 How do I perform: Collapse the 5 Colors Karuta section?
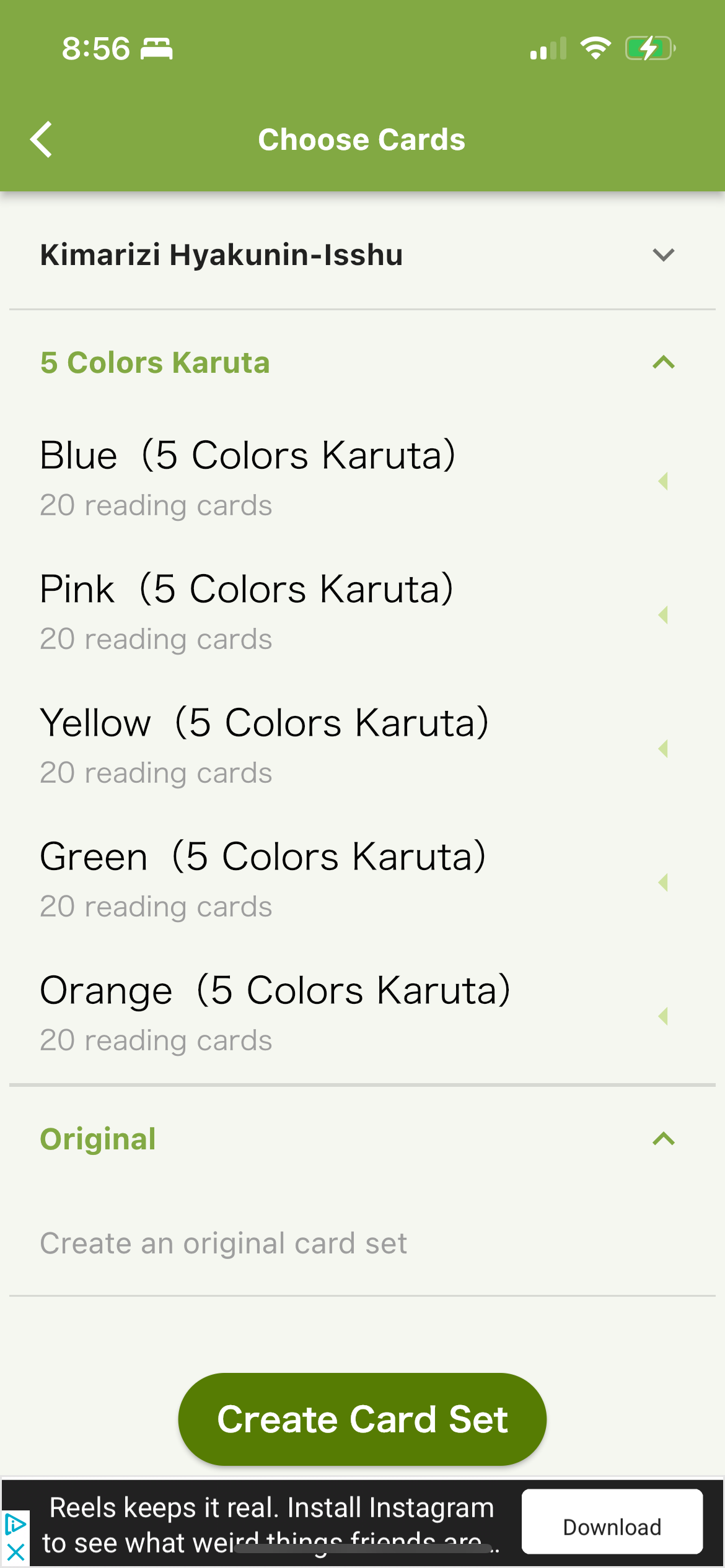point(663,362)
